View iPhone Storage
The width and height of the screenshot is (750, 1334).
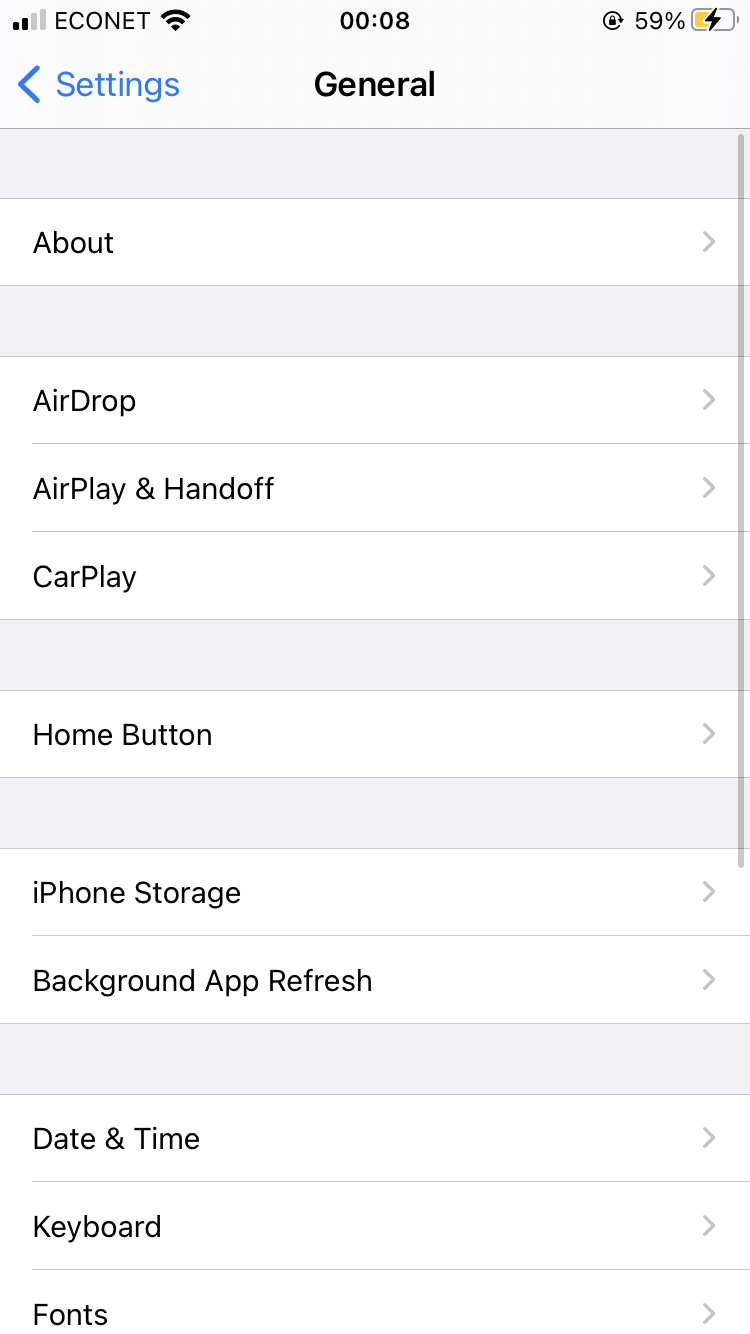pyautogui.click(x=375, y=892)
